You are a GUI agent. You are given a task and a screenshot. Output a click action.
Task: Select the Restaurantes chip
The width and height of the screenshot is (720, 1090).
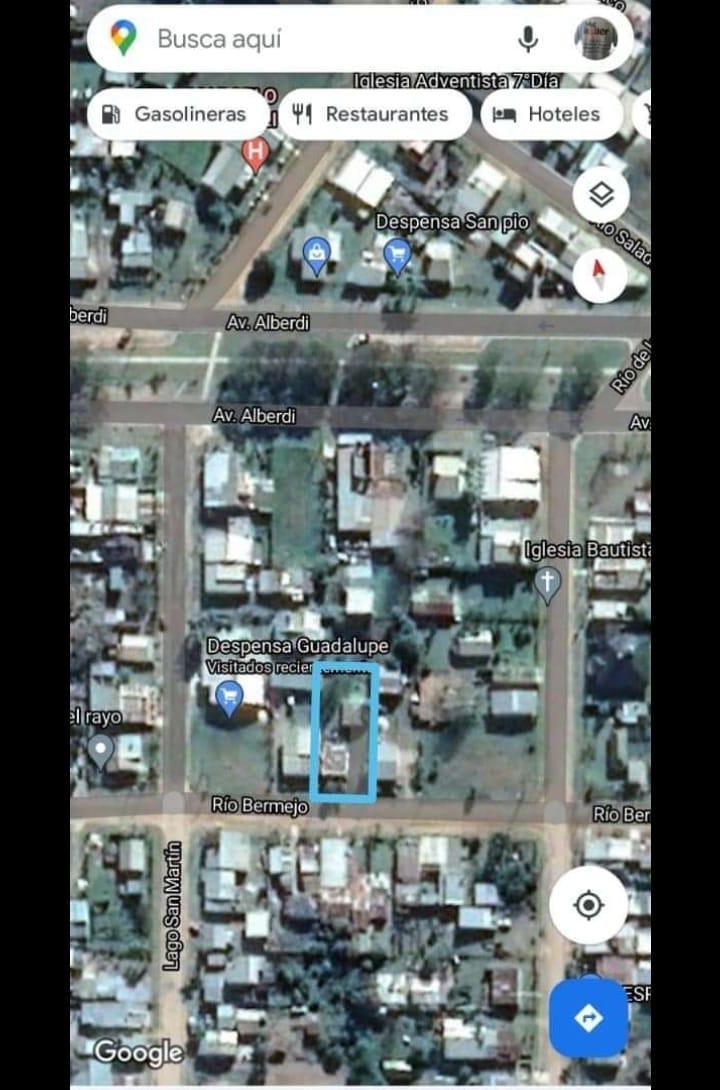[x=374, y=114]
